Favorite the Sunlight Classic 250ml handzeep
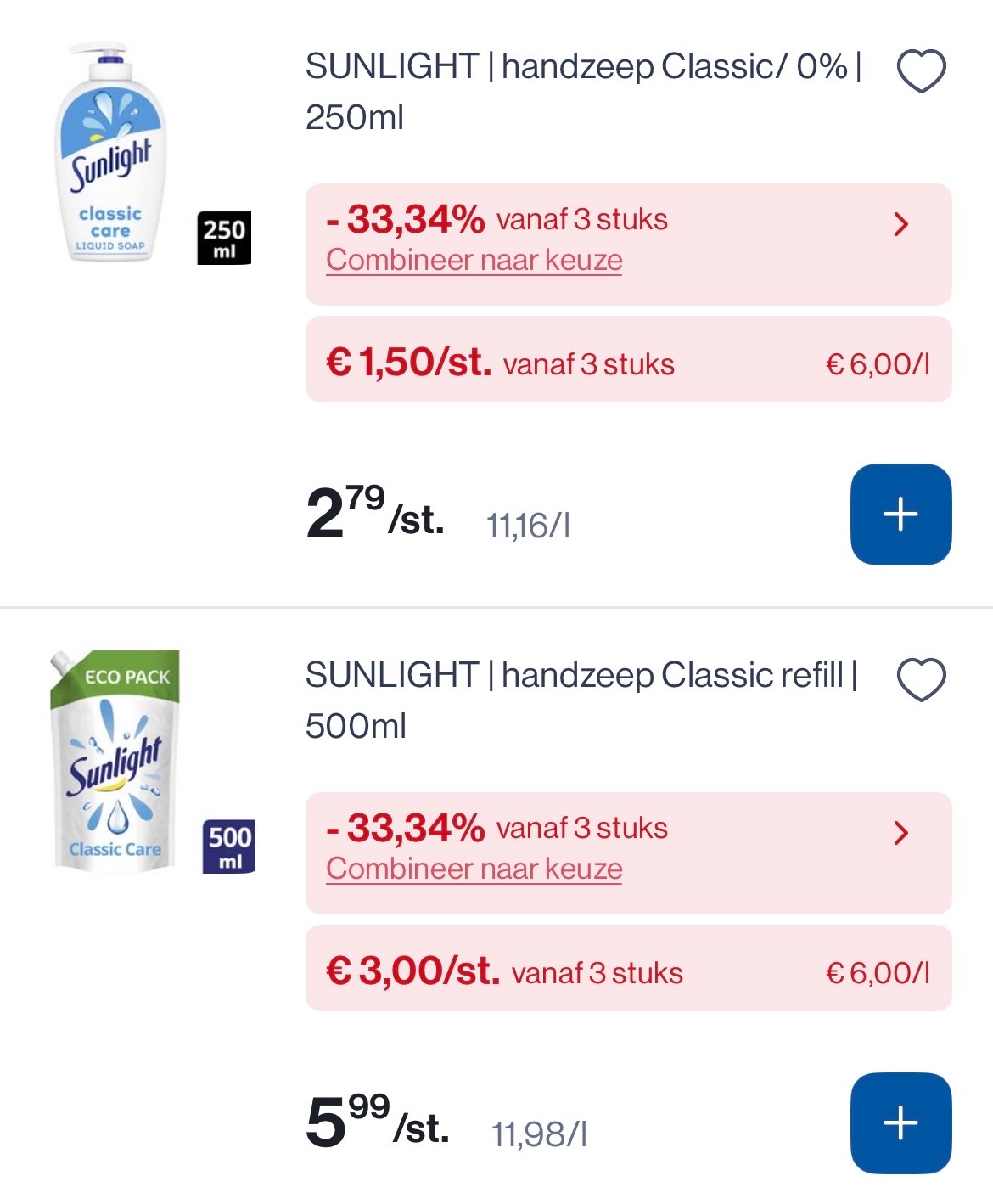This screenshot has width=993, height=1204. 921,70
